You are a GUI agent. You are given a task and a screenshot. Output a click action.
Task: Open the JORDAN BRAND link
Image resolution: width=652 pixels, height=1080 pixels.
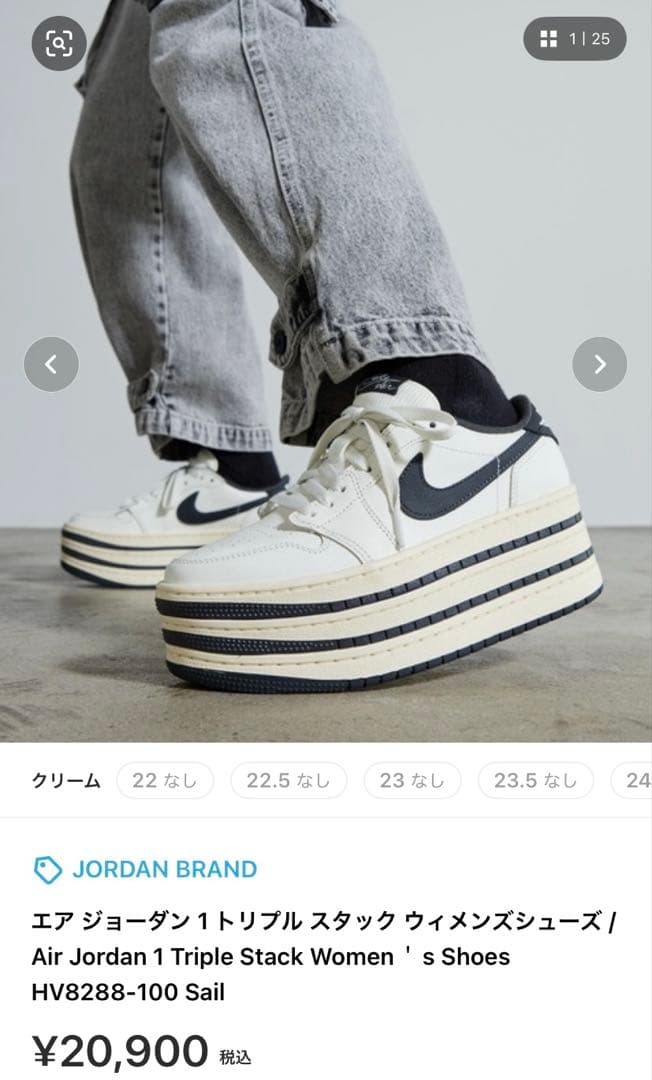145,869
